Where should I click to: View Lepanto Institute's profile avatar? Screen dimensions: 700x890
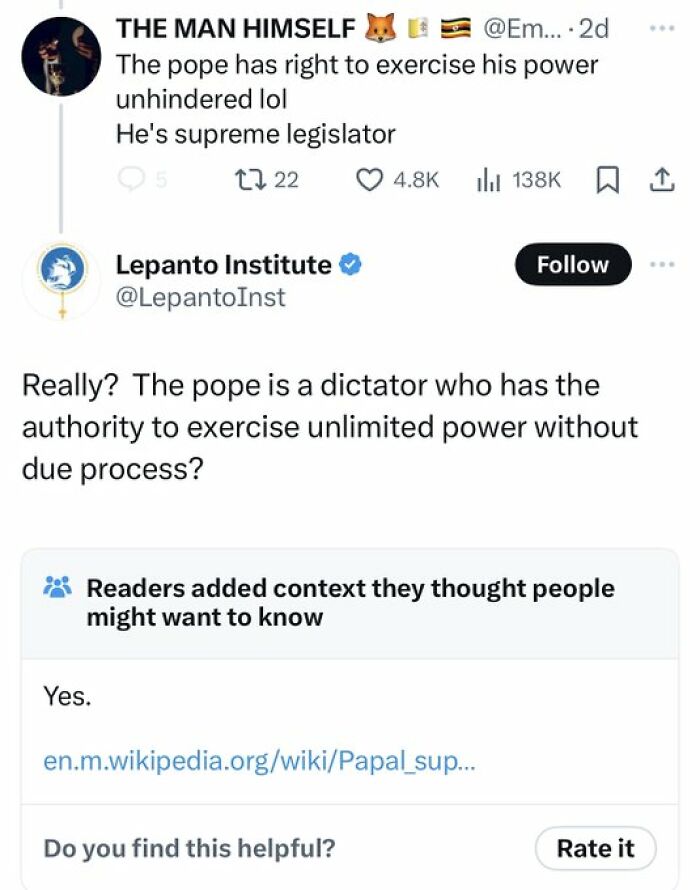click(x=63, y=280)
